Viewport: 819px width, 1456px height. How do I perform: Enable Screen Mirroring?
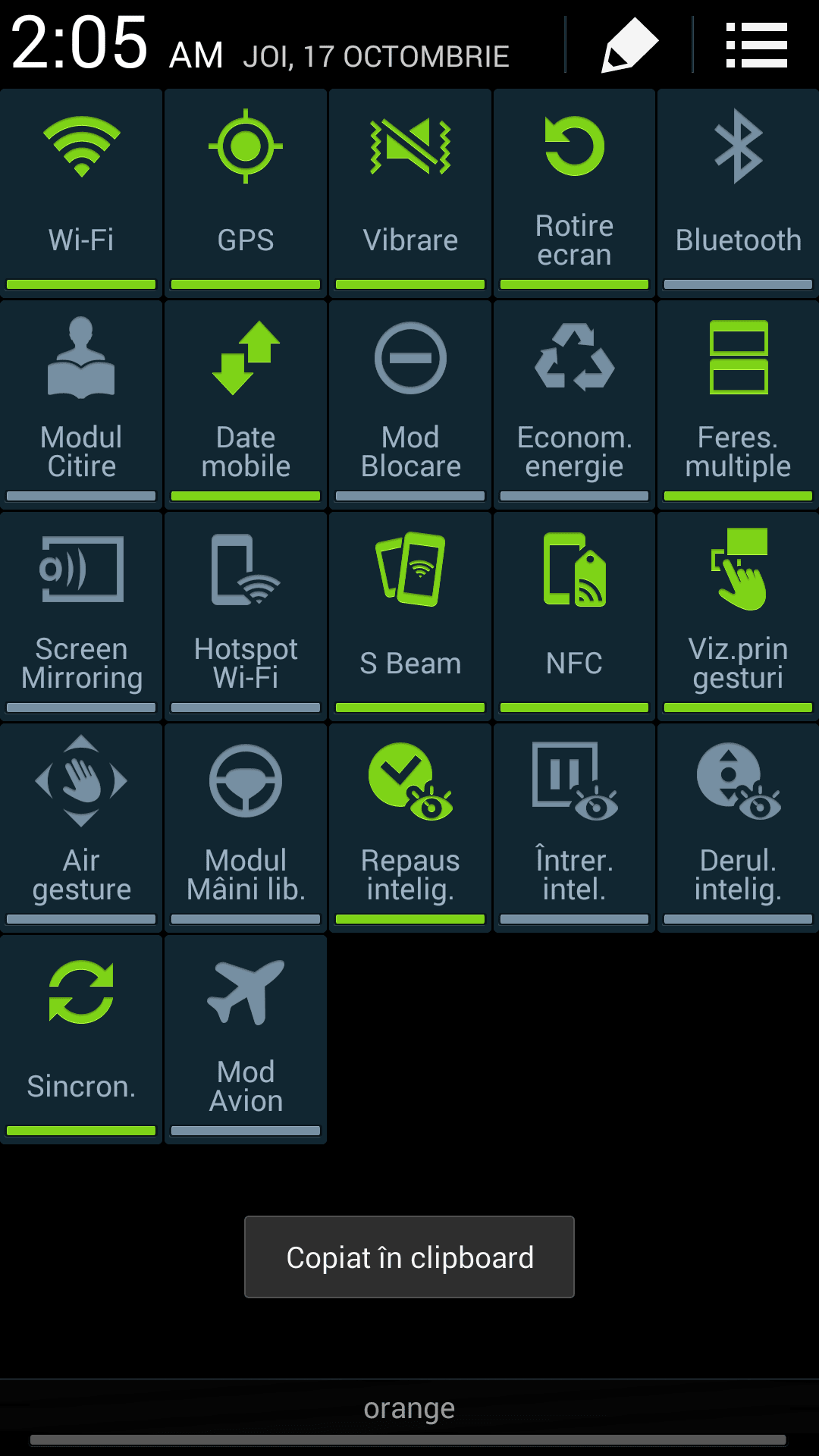(x=81, y=616)
